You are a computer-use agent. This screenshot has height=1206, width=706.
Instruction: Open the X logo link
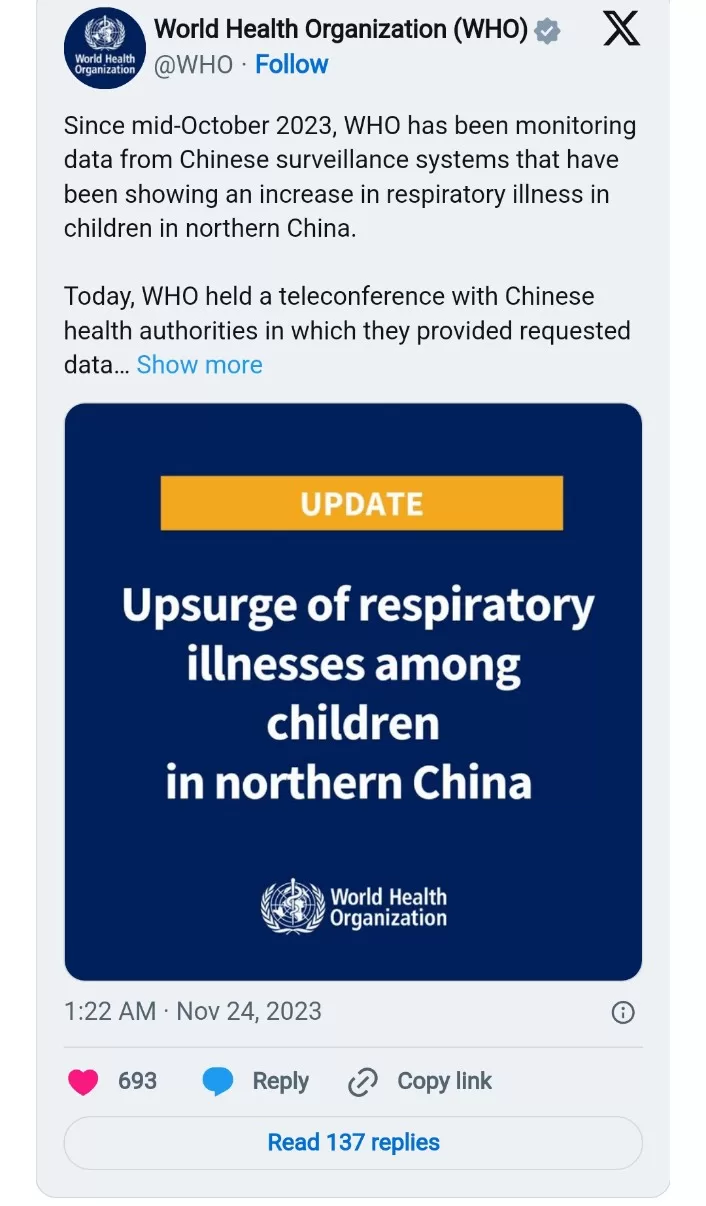coord(621,29)
